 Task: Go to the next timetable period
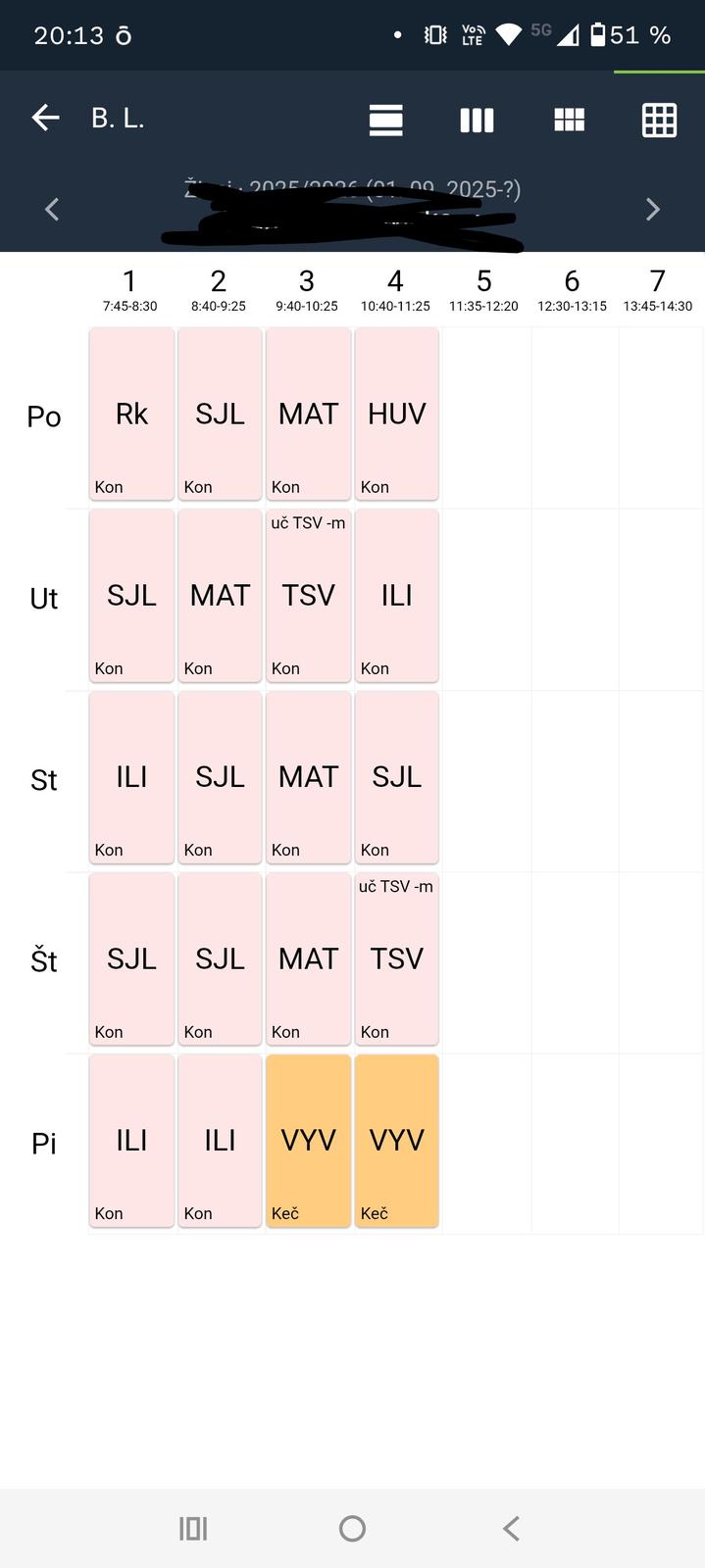[653, 209]
